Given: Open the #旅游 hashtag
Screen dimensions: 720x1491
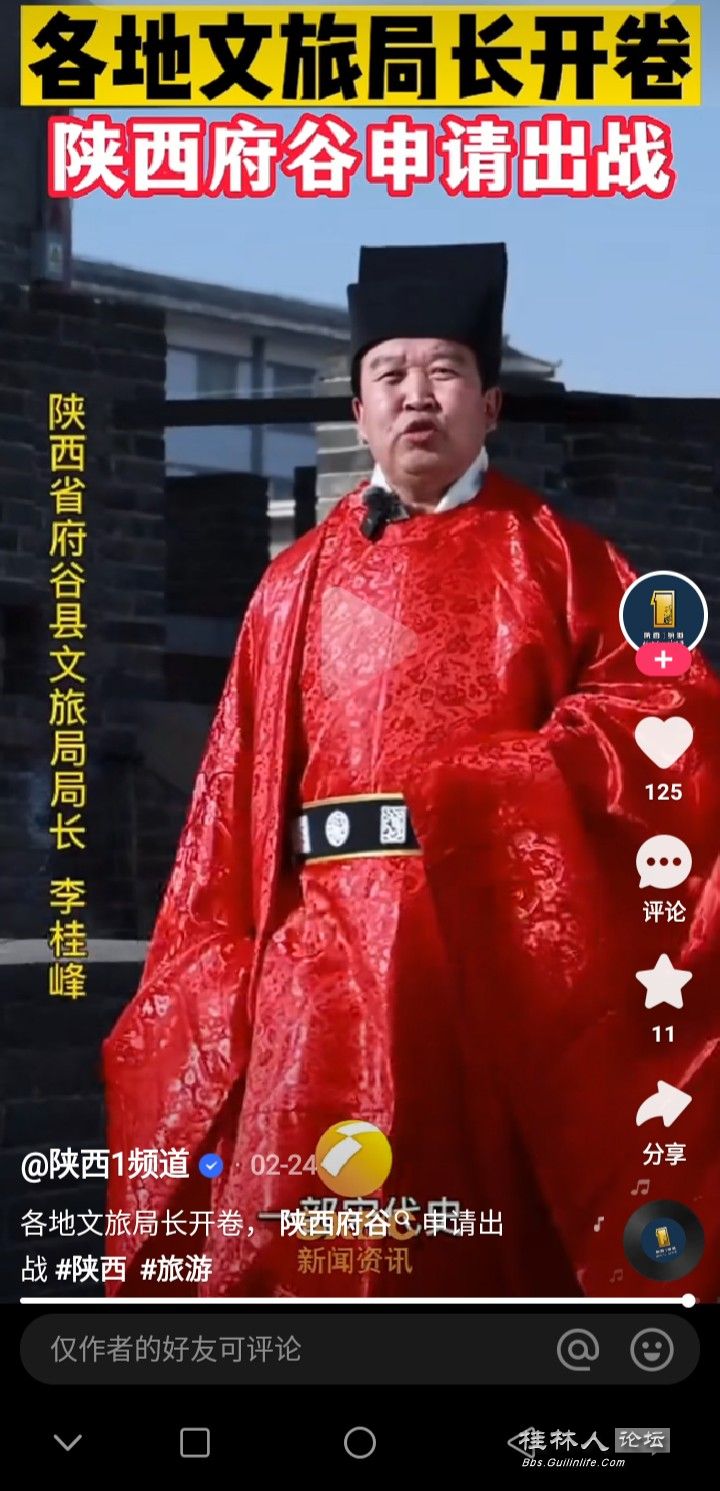Looking at the screenshot, I should pyautogui.click(x=176, y=1268).
